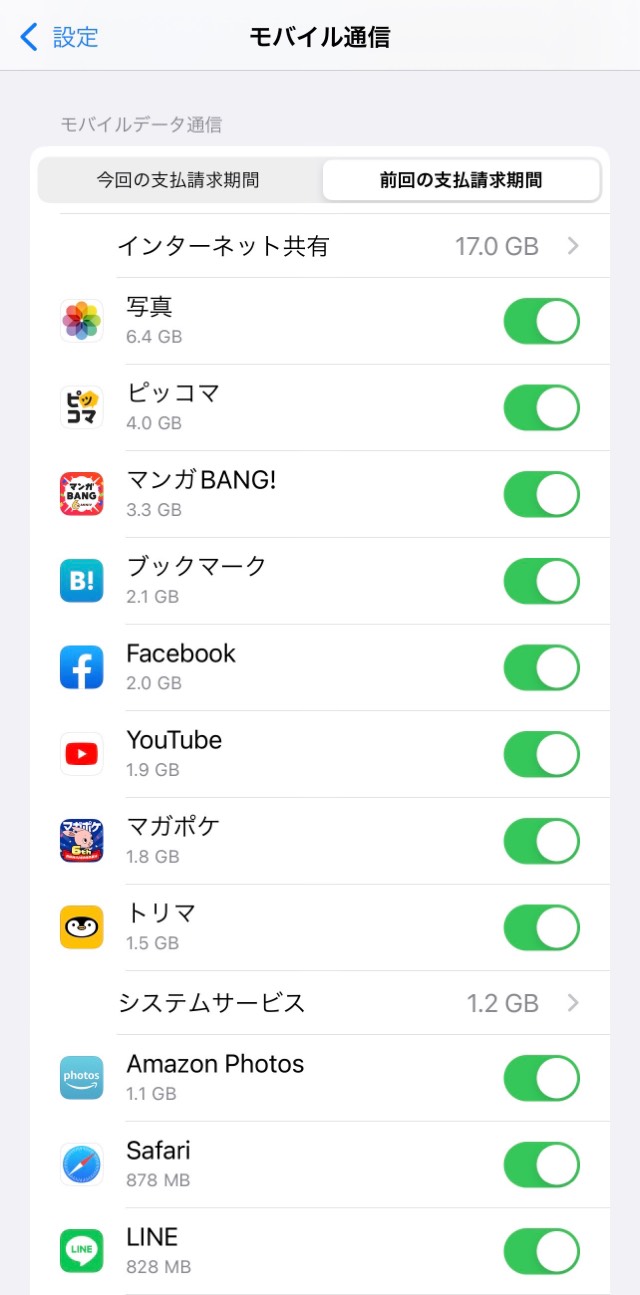The width and height of the screenshot is (640, 1295).
Task: Disable LINE mobile data switch
Action: point(542,1251)
